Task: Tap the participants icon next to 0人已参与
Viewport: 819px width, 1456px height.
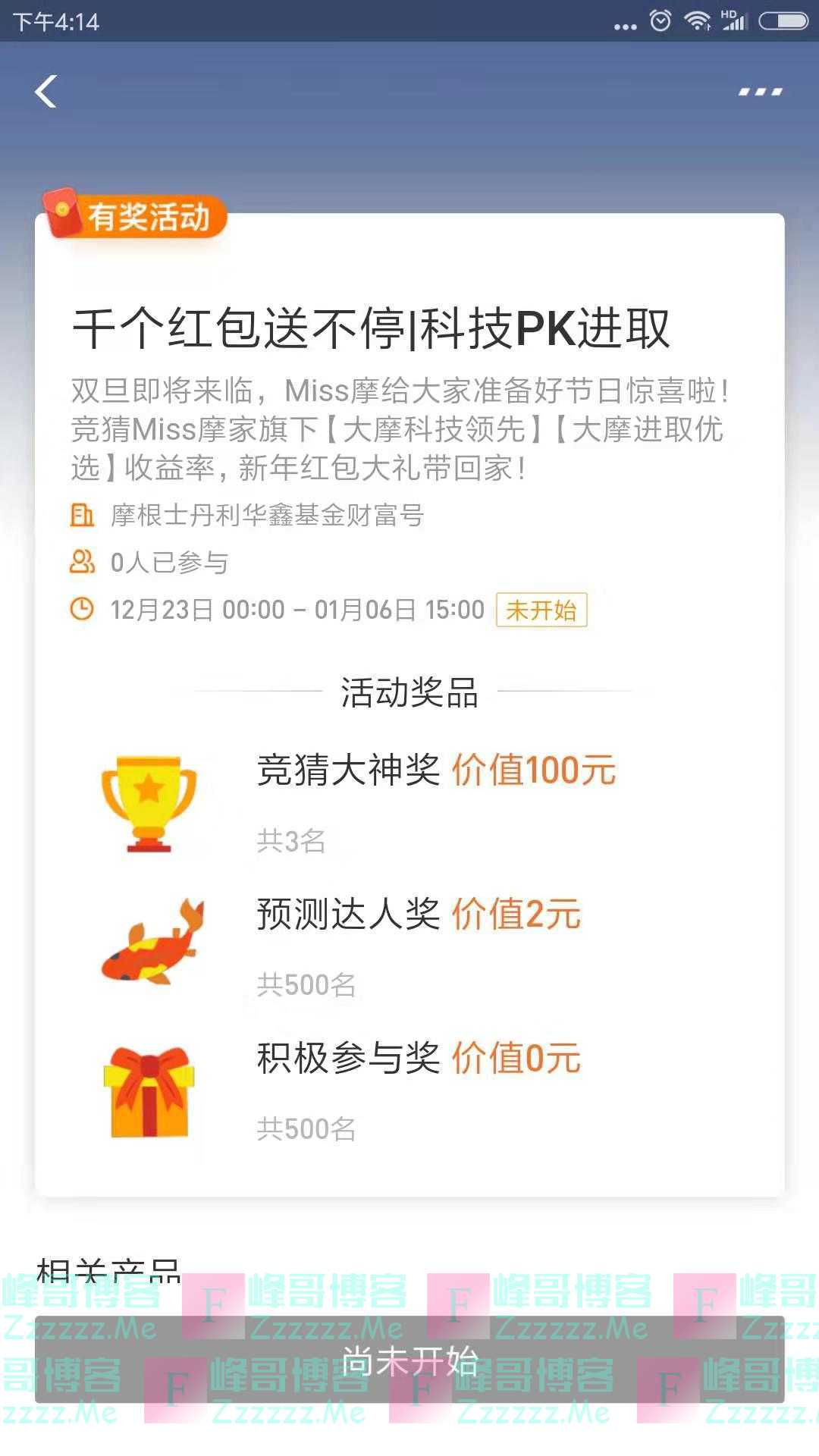Action: tap(81, 562)
